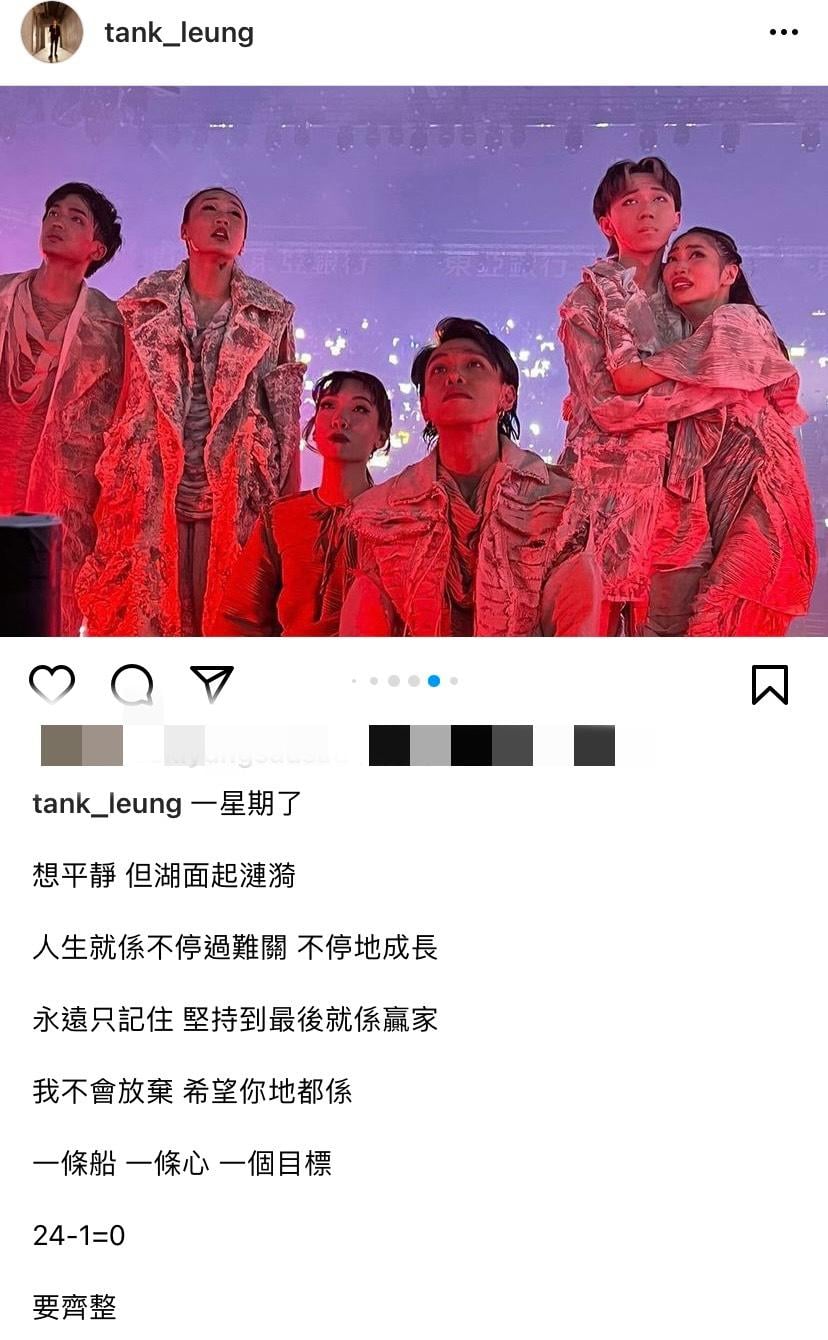Like this post with the heart icon

coord(52,684)
